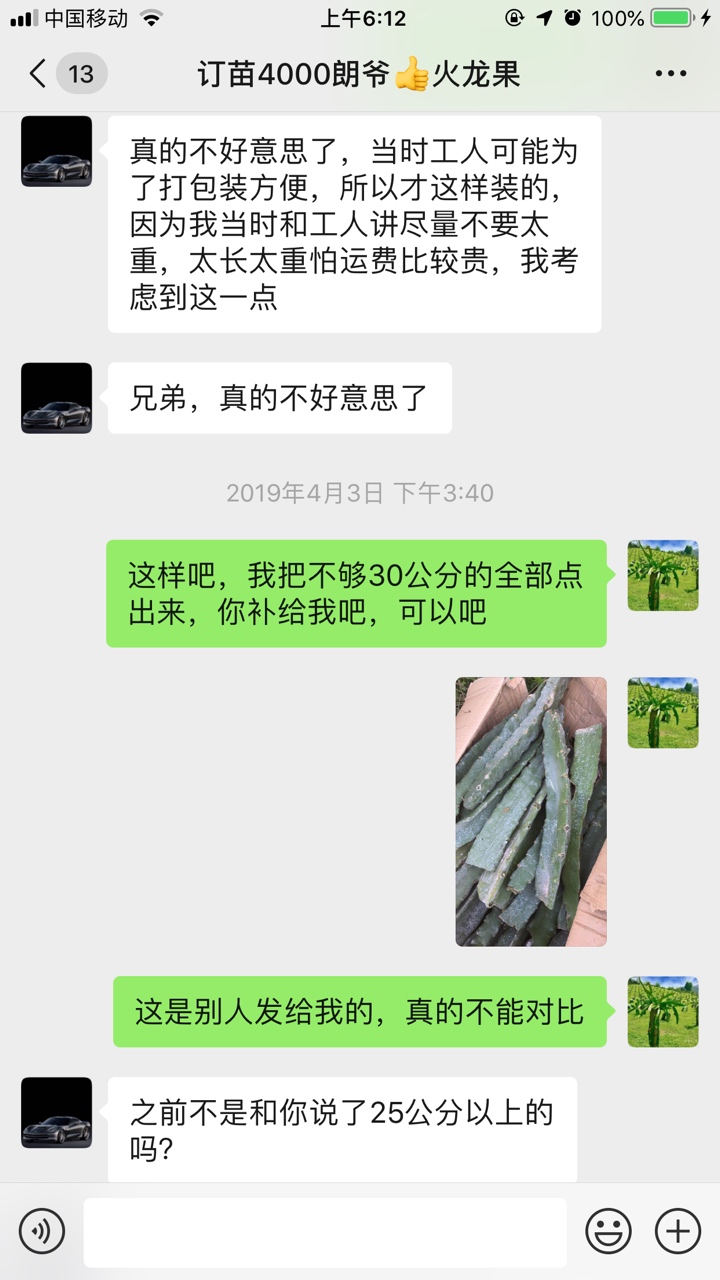
Task: Open the car avatar next to 兄弟，真的不好意思了
Action: tap(57, 398)
